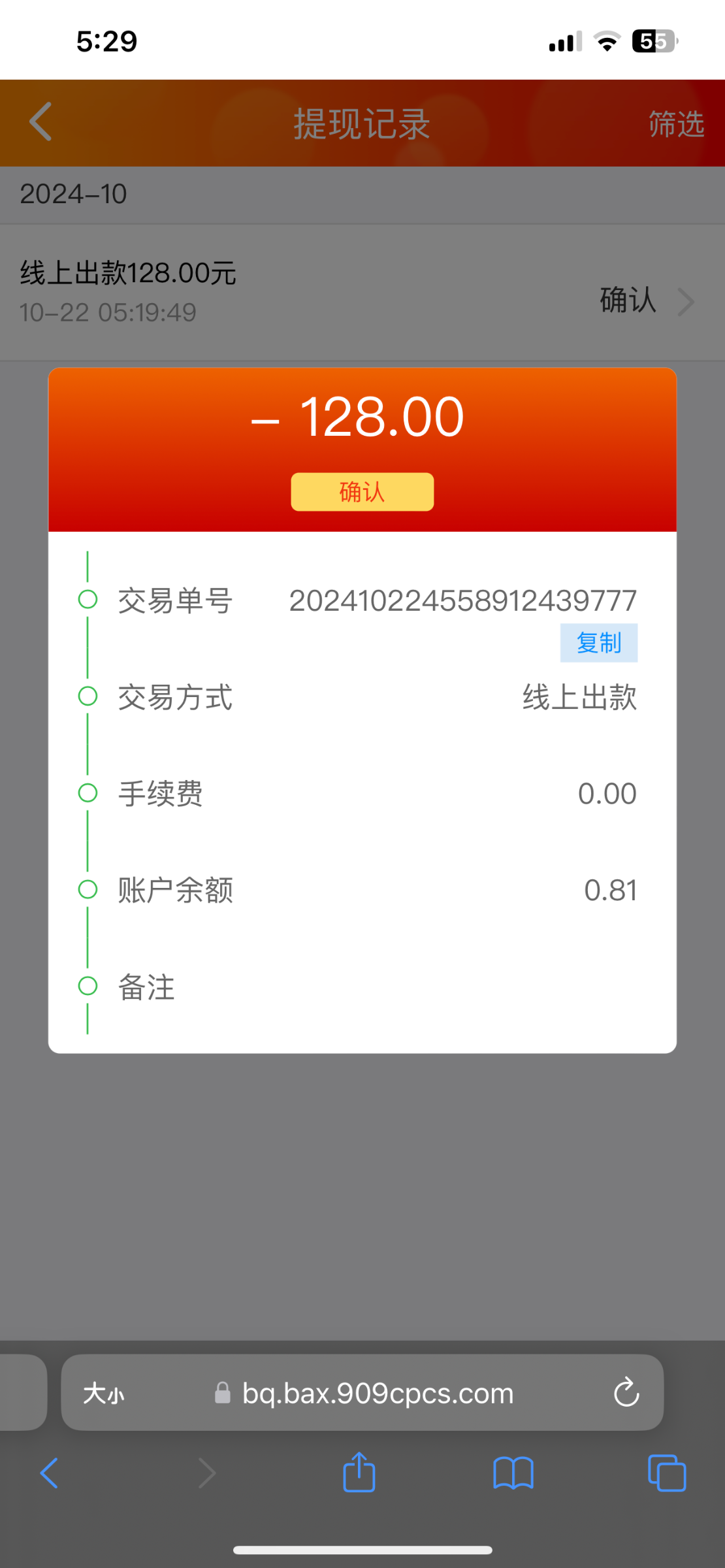Show all open Safari tabs
The width and height of the screenshot is (725, 1568).
(667, 1473)
